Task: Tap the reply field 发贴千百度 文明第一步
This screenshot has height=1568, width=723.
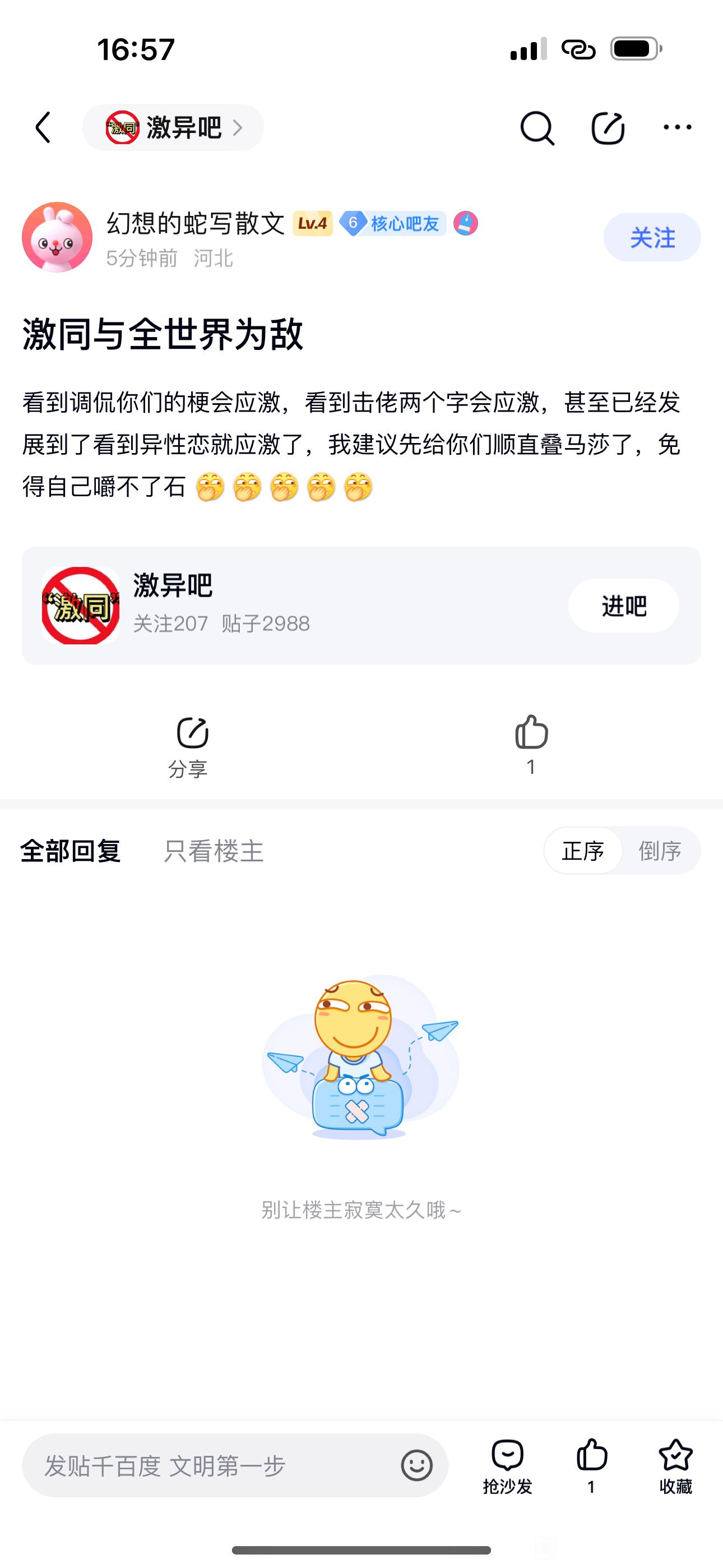Action: [x=207, y=1465]
